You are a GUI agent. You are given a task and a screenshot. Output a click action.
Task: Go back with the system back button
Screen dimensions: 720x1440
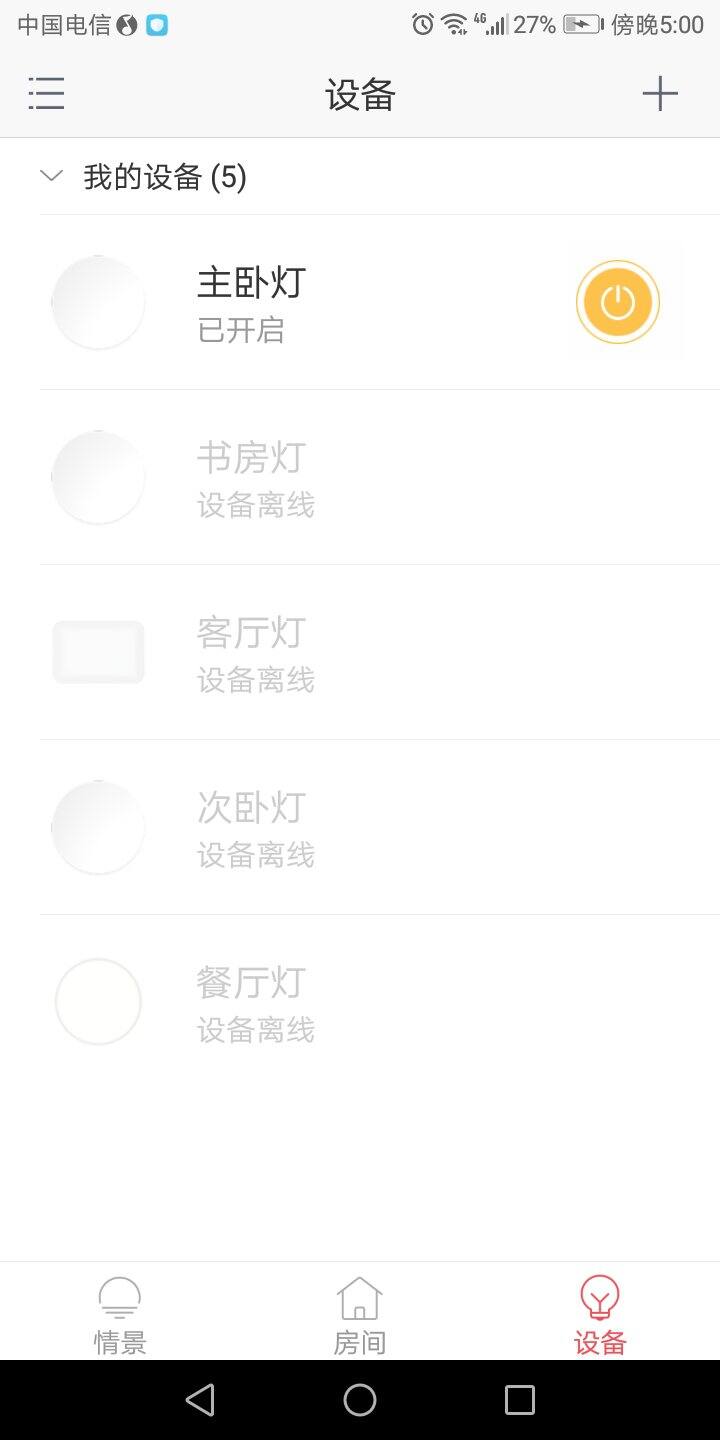coord(200,1400)
